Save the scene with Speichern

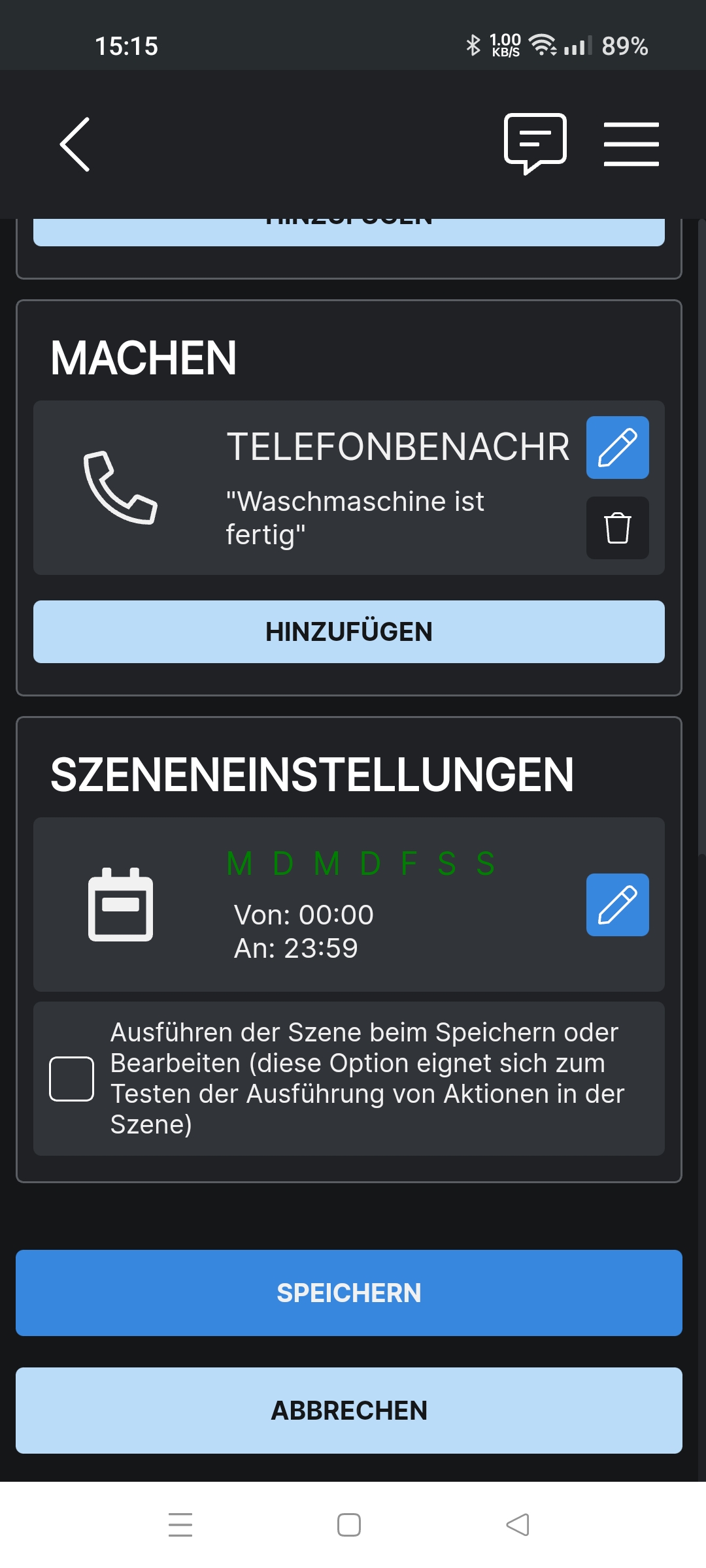349,1293
